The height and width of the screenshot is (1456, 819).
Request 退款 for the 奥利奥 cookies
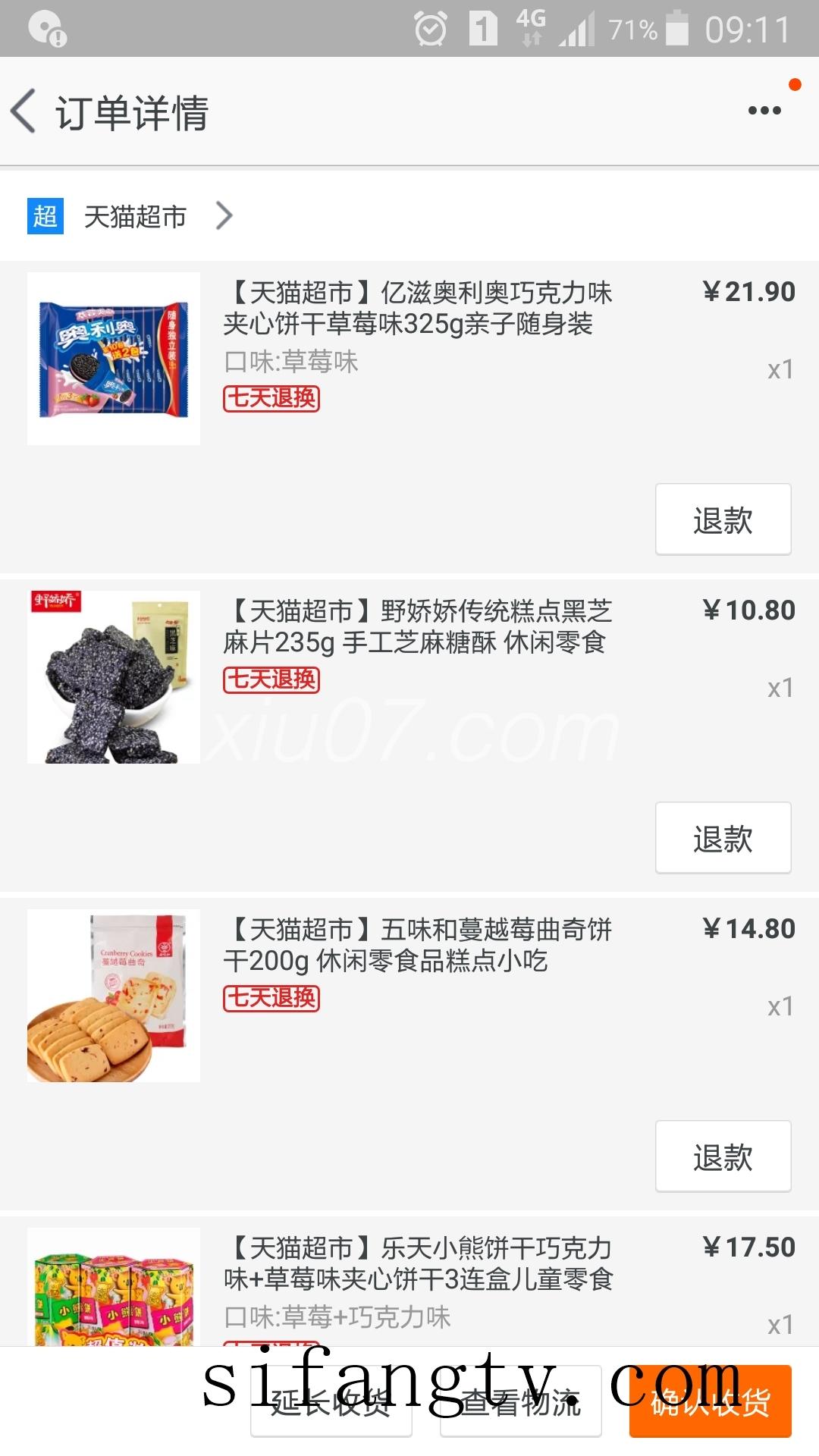(723, 520)
